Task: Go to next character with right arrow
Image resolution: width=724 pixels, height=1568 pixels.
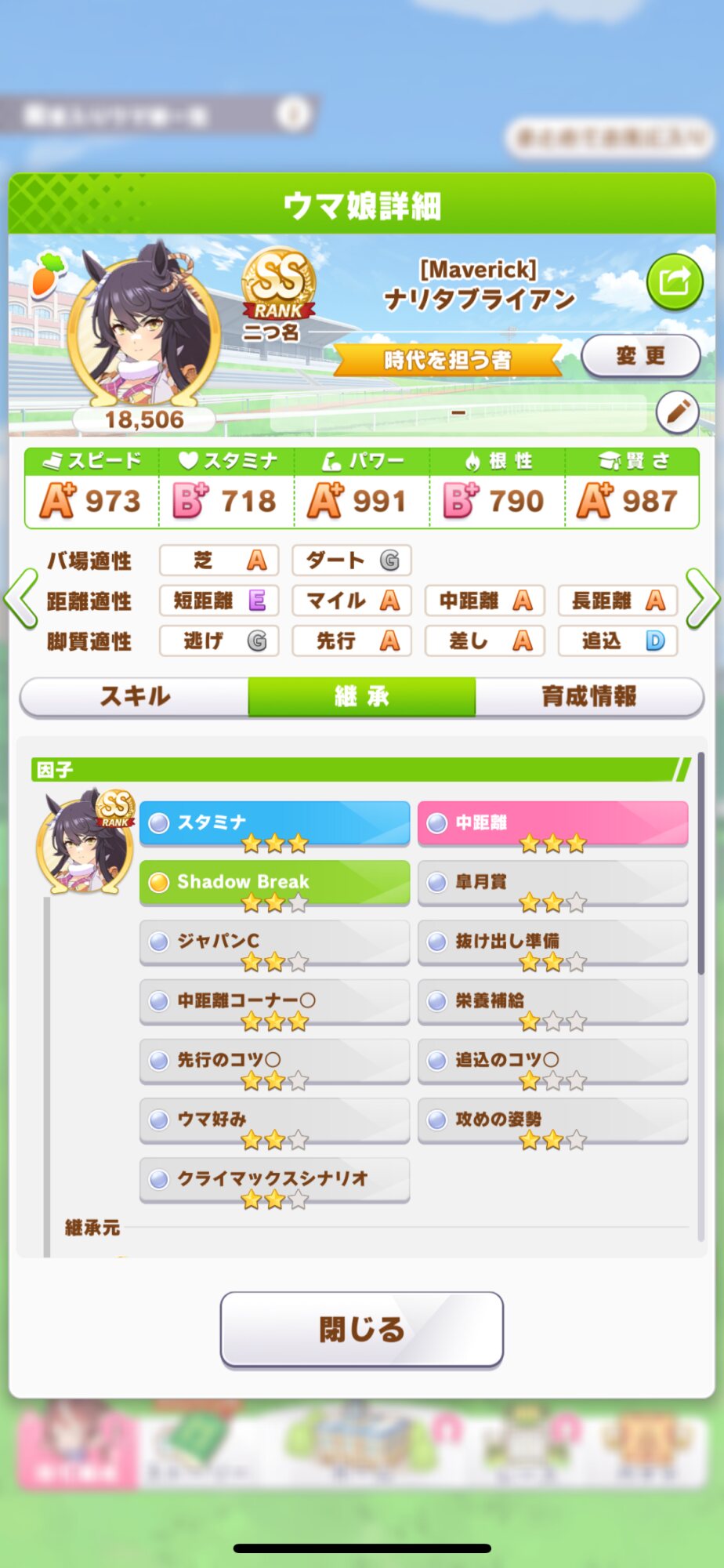Action: 702,600
